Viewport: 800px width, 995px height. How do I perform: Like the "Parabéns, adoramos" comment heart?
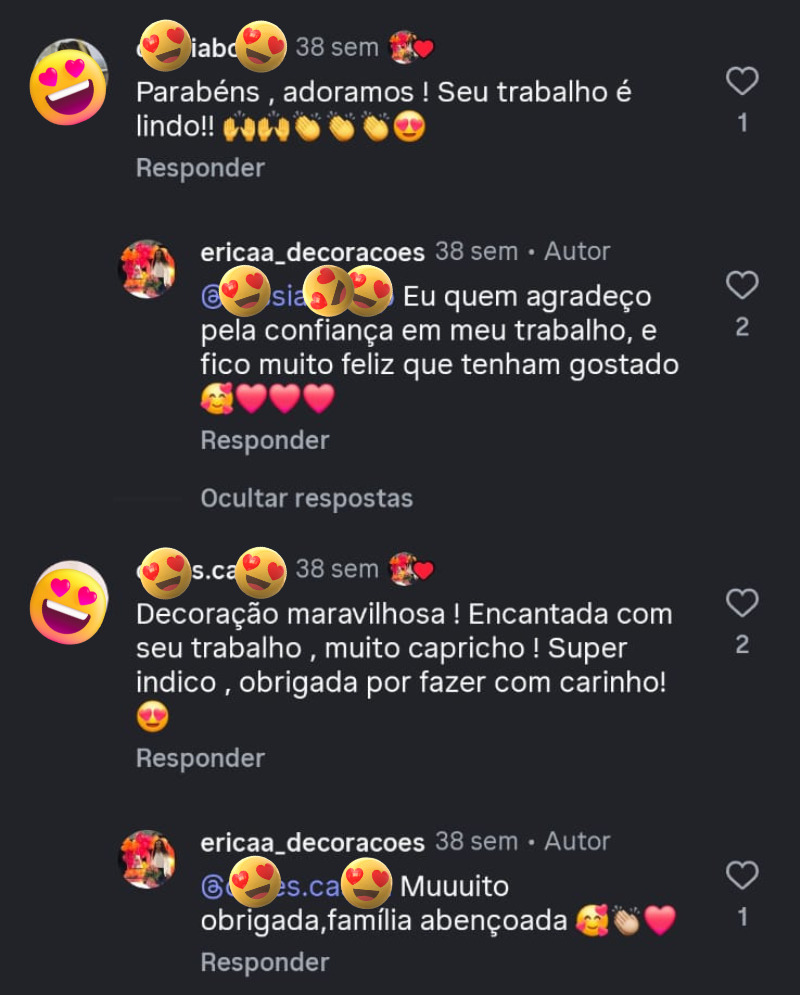pos(742,78)
